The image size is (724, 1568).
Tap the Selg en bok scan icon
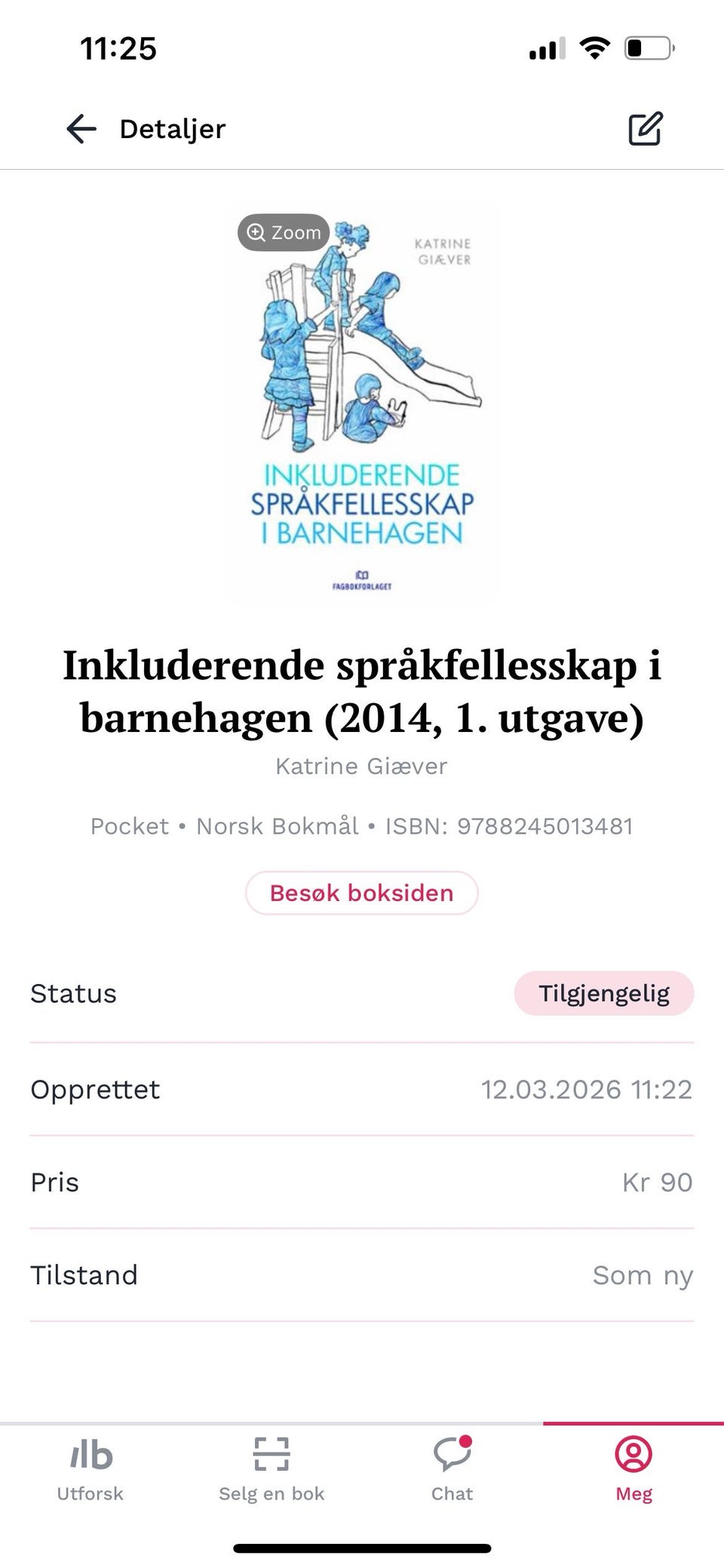[271, 1453]
